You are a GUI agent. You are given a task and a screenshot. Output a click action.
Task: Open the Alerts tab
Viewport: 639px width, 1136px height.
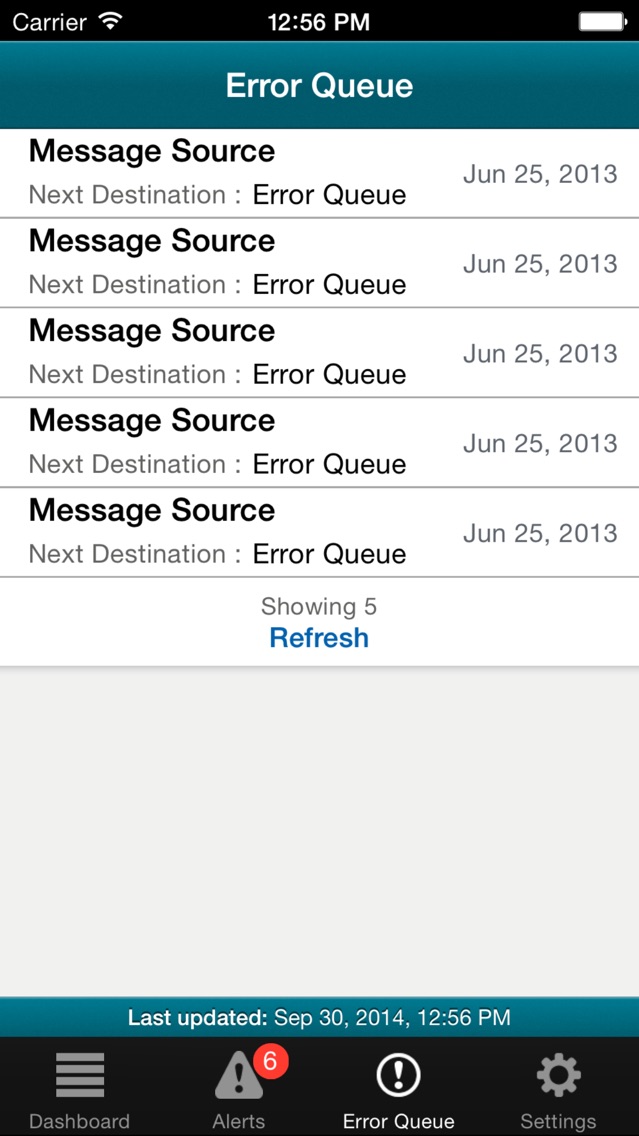point(239,1088)
